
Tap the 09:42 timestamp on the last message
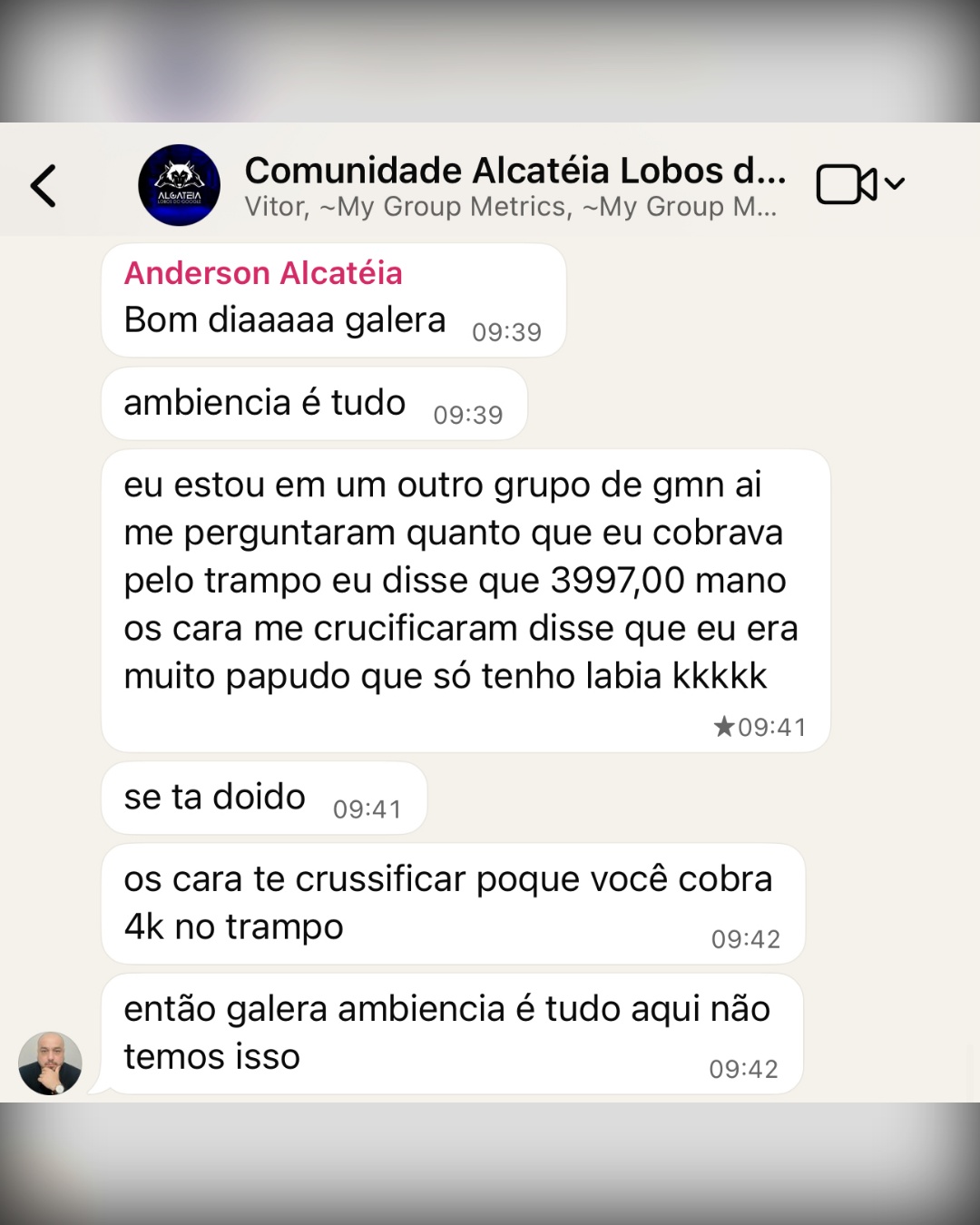(x=744, y=1068)
